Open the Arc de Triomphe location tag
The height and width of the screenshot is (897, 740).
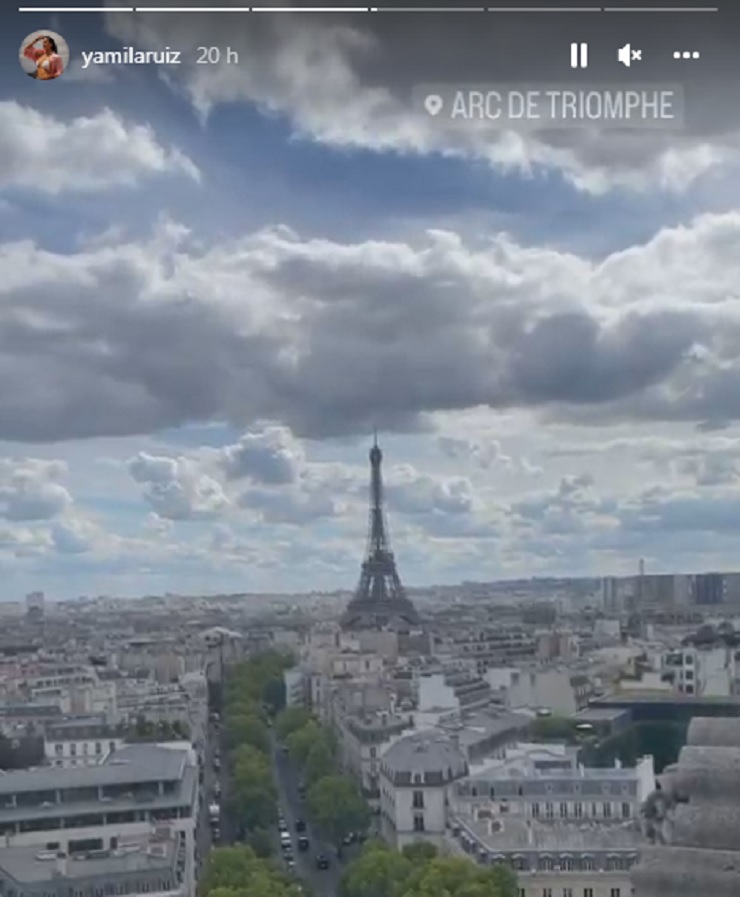549,106
